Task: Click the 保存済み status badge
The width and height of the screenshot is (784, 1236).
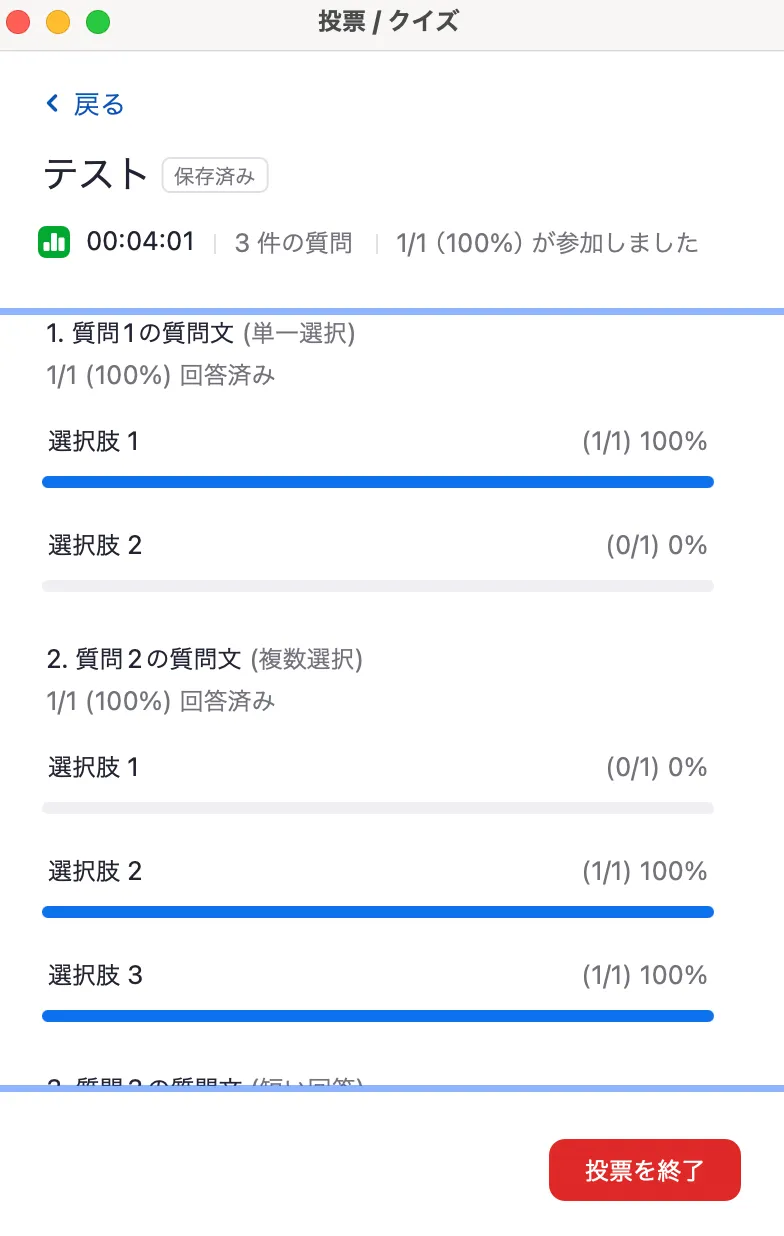Action: point(215,175)
